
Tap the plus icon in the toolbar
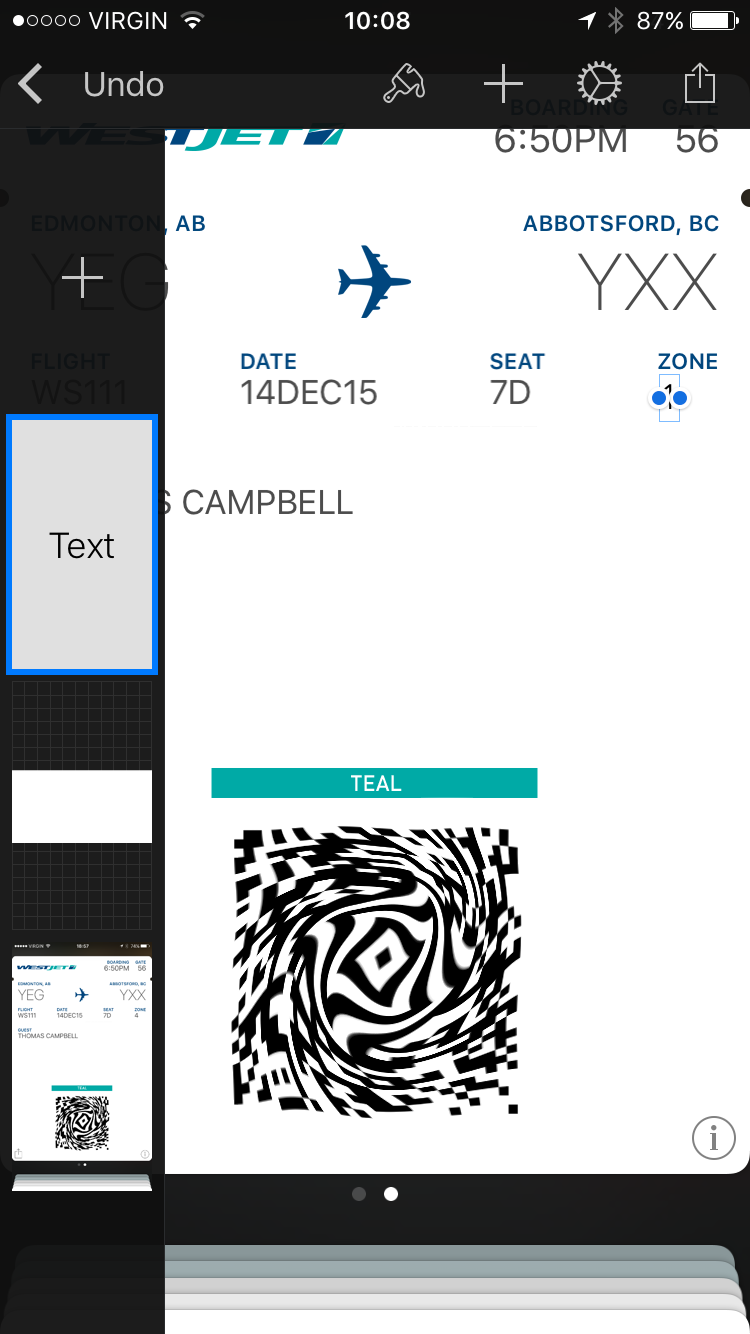tap(503, 84)
